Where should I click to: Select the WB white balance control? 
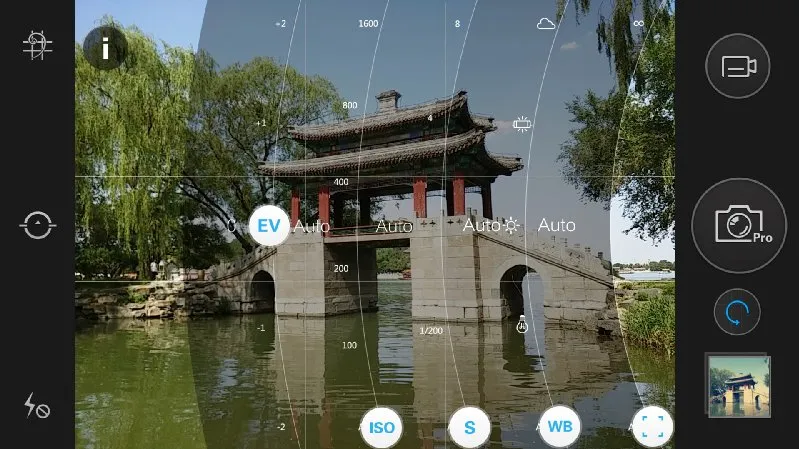(x=560, y=427)
